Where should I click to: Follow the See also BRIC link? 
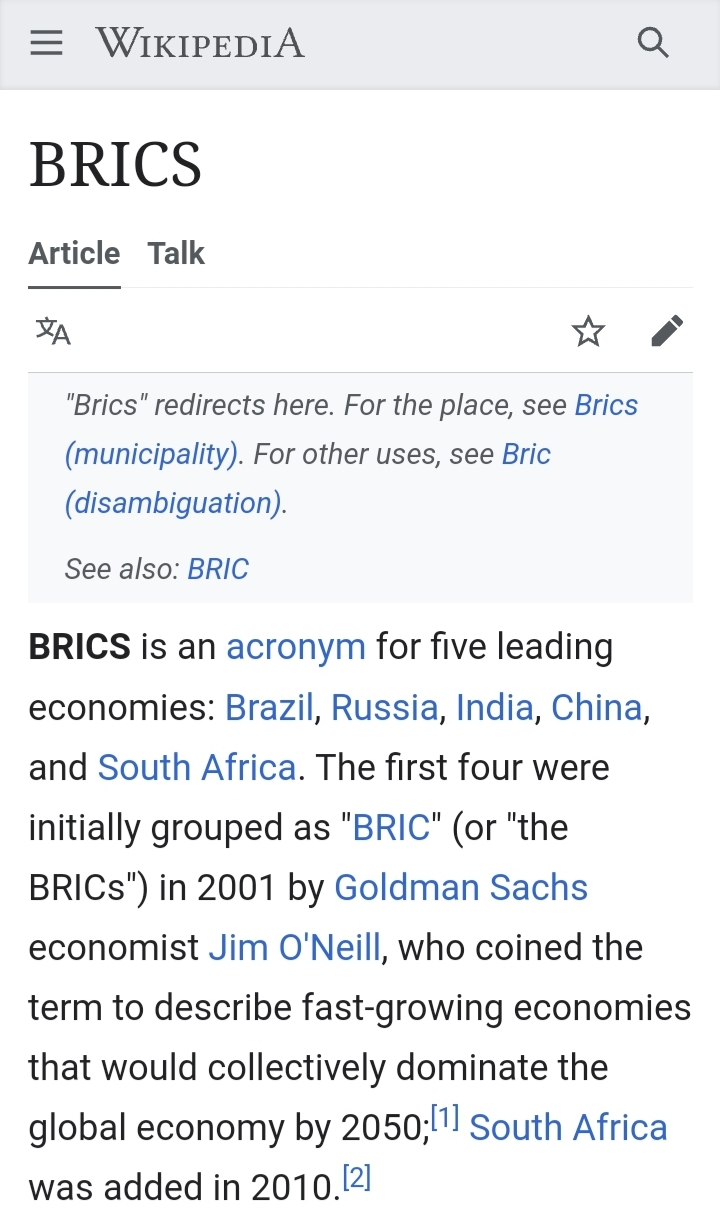click(218, 569)
